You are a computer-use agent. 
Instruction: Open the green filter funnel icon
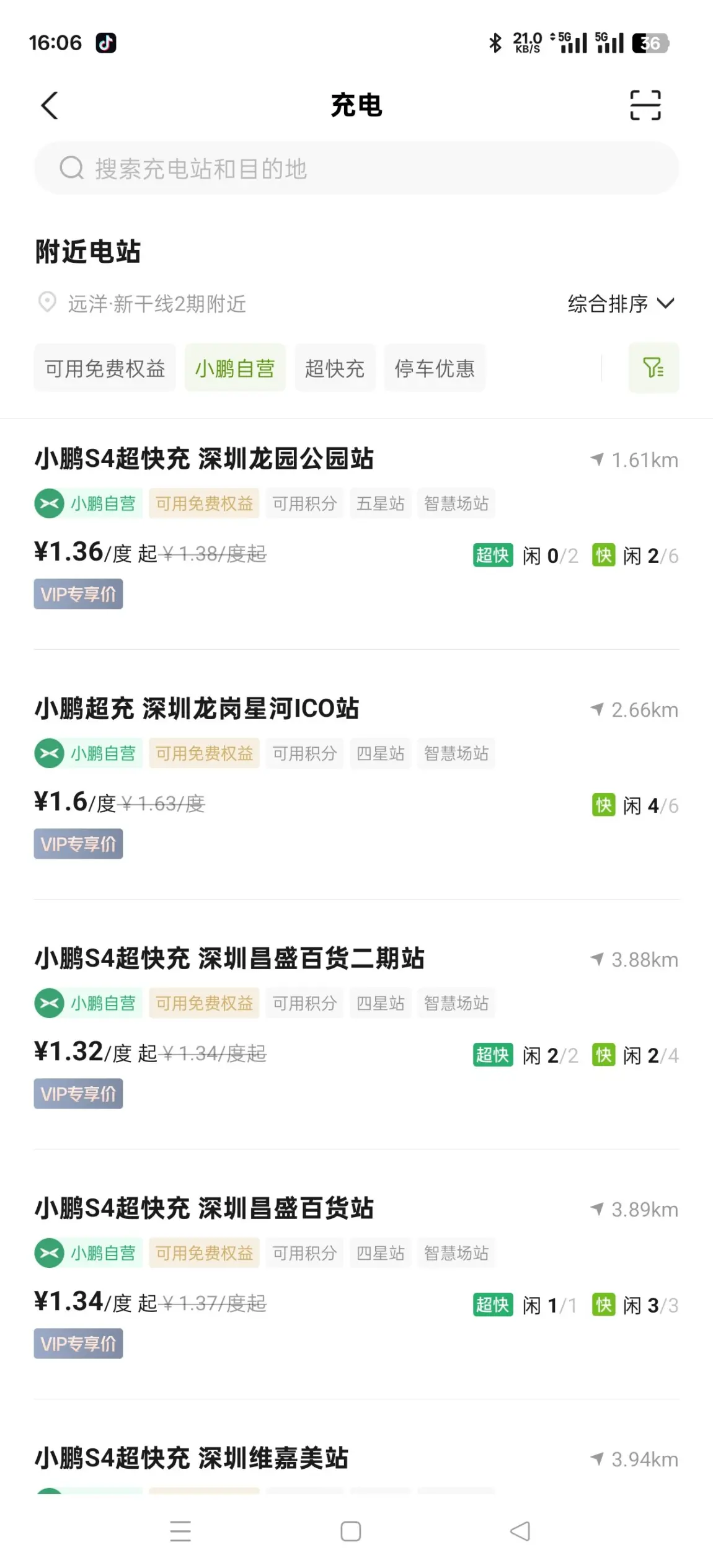pos(653,368)
